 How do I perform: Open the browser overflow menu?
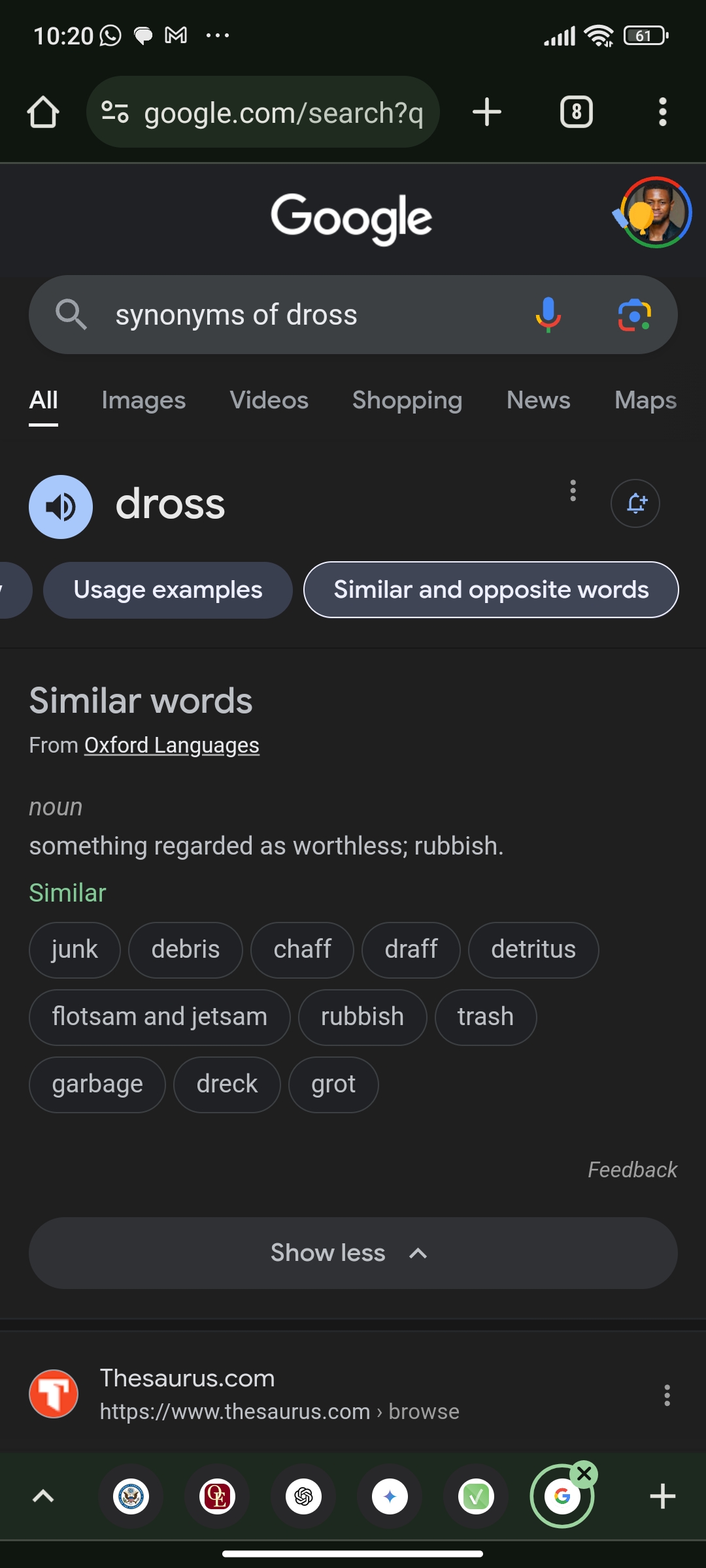point(662,112)
